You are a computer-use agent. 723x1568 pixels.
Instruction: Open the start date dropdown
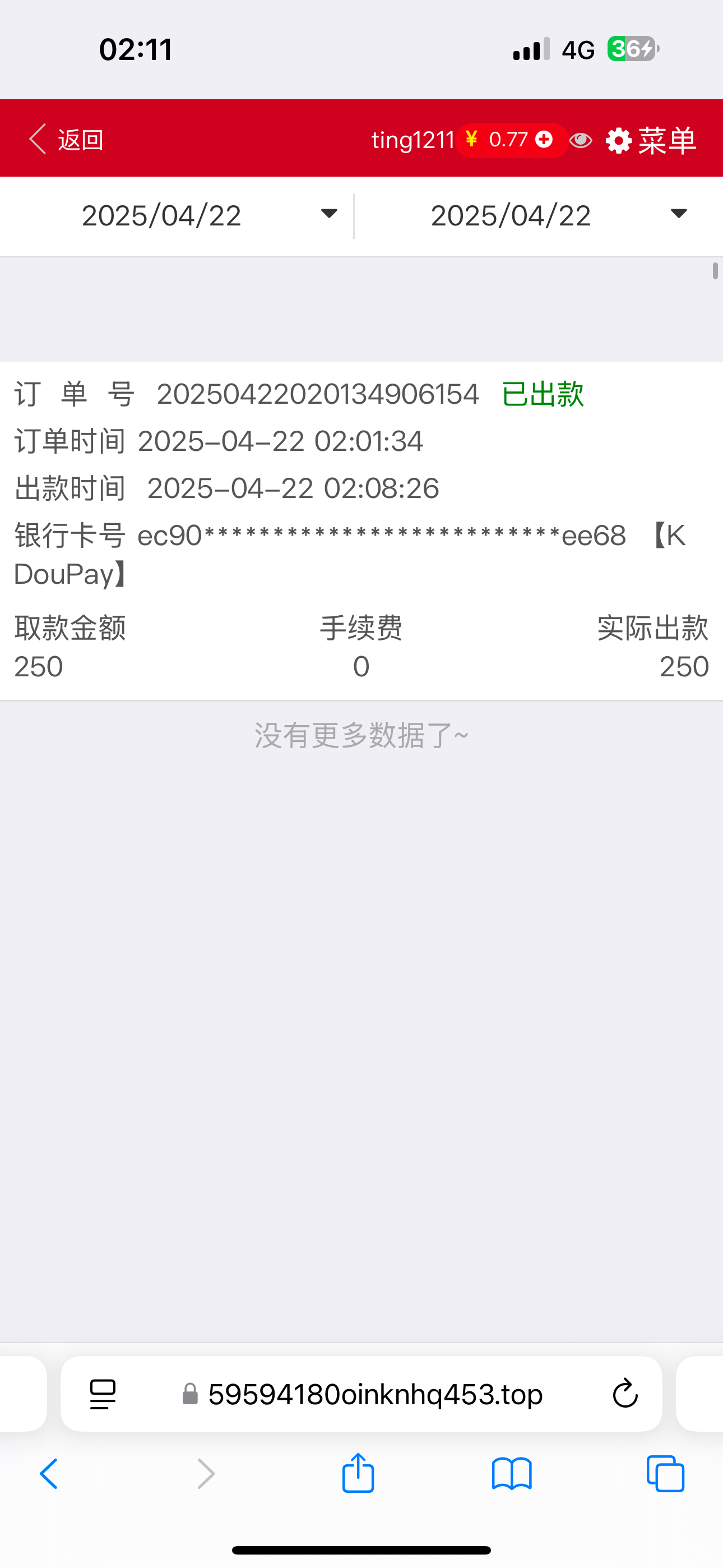pos(208,215)
